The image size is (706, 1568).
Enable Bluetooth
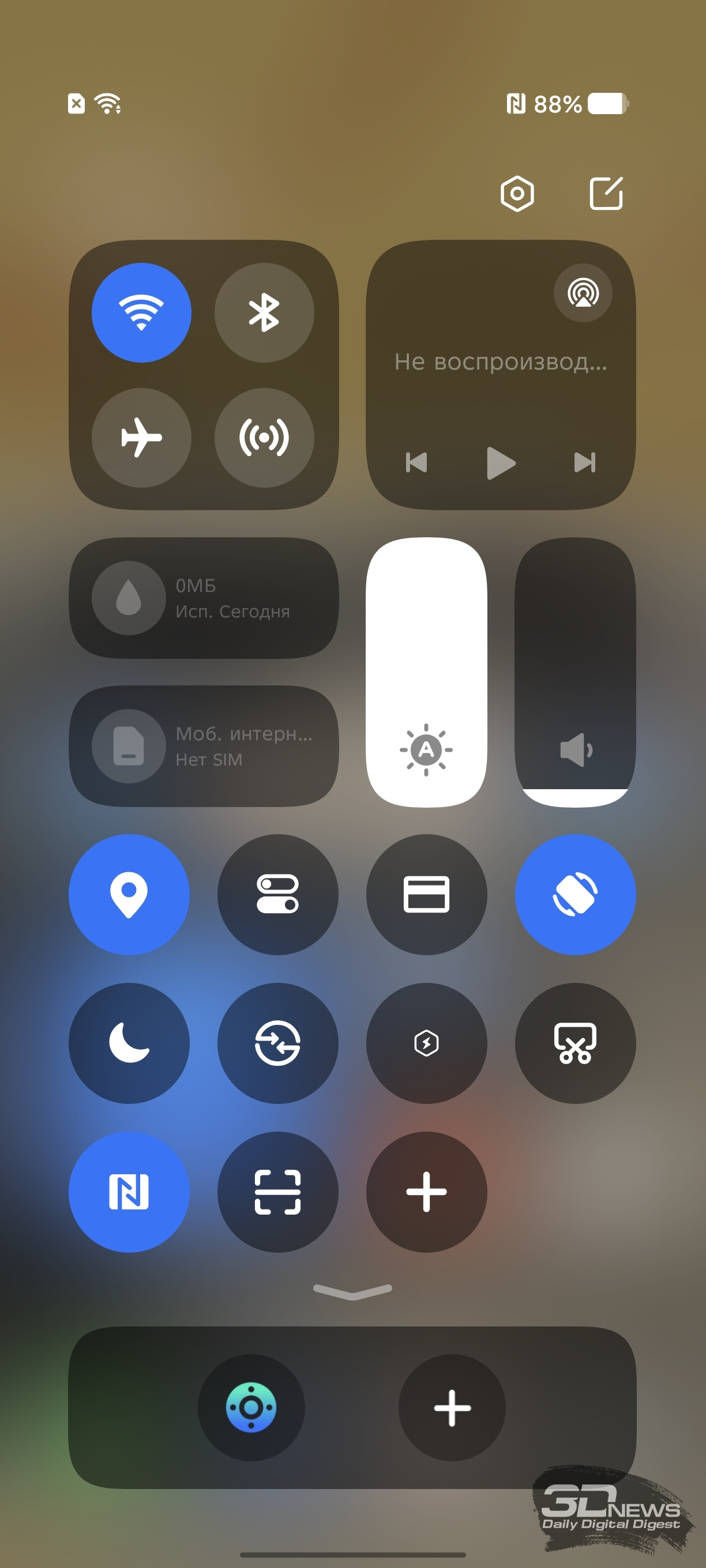[x=264, y=313]
